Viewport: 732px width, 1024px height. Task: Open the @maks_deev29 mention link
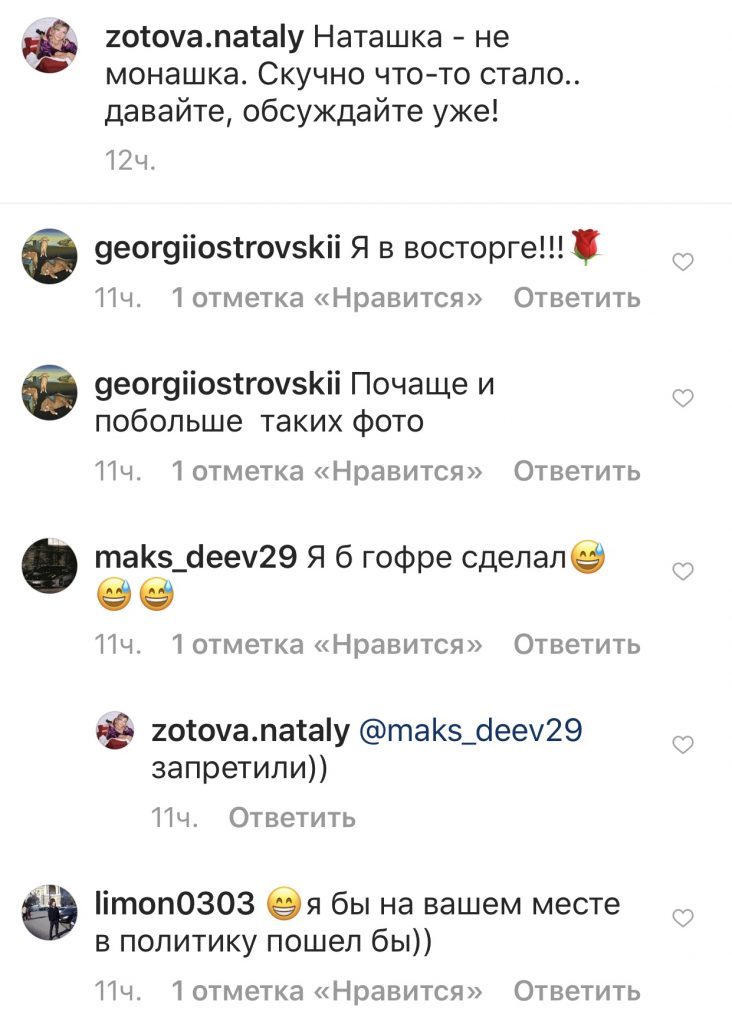pyautogui.click(x=469, y=731)
